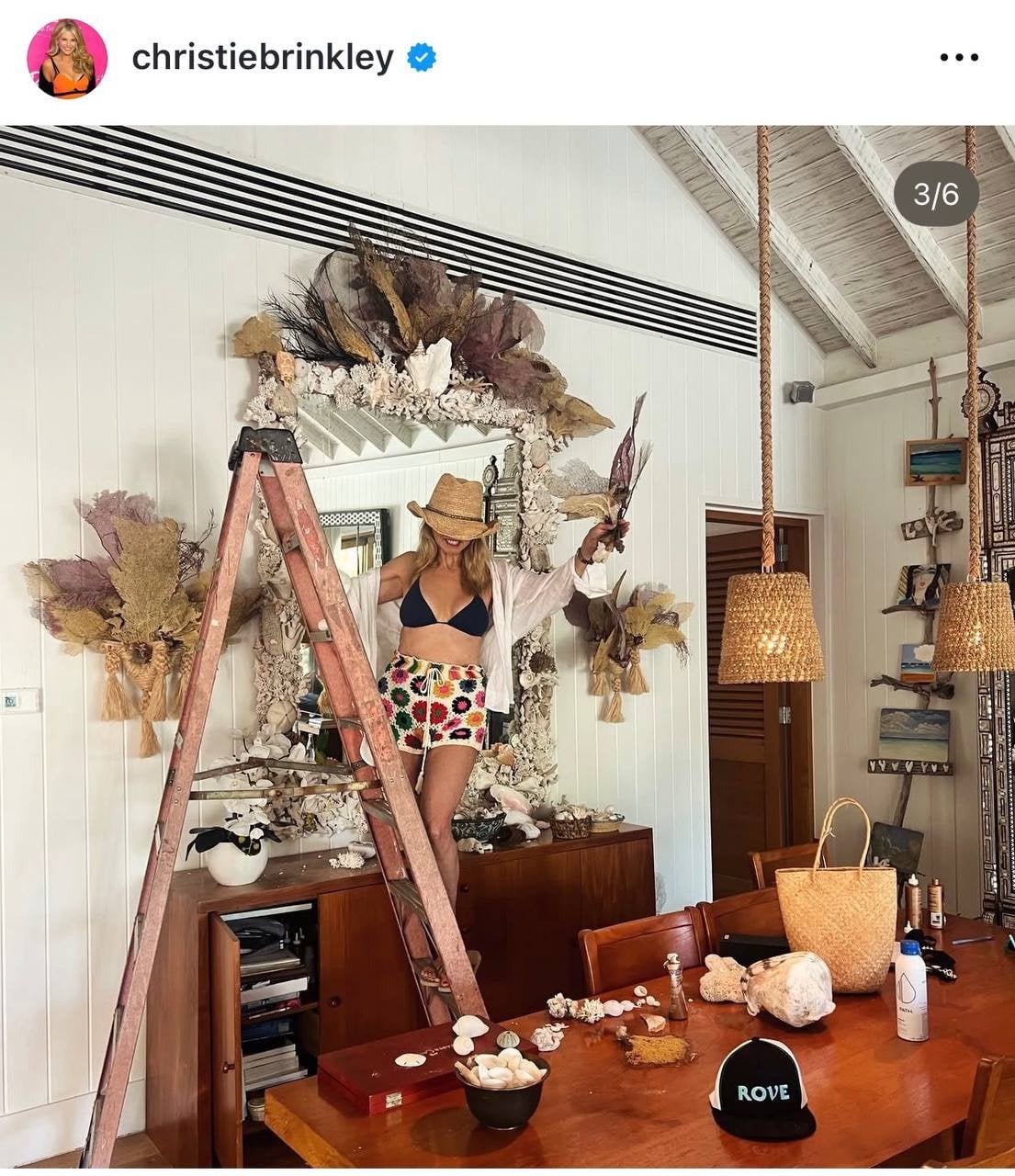Viewport: 1015px width, 1176px height.
Task: Open christiebrinkley's profile picture
Action: pos(67,59)
